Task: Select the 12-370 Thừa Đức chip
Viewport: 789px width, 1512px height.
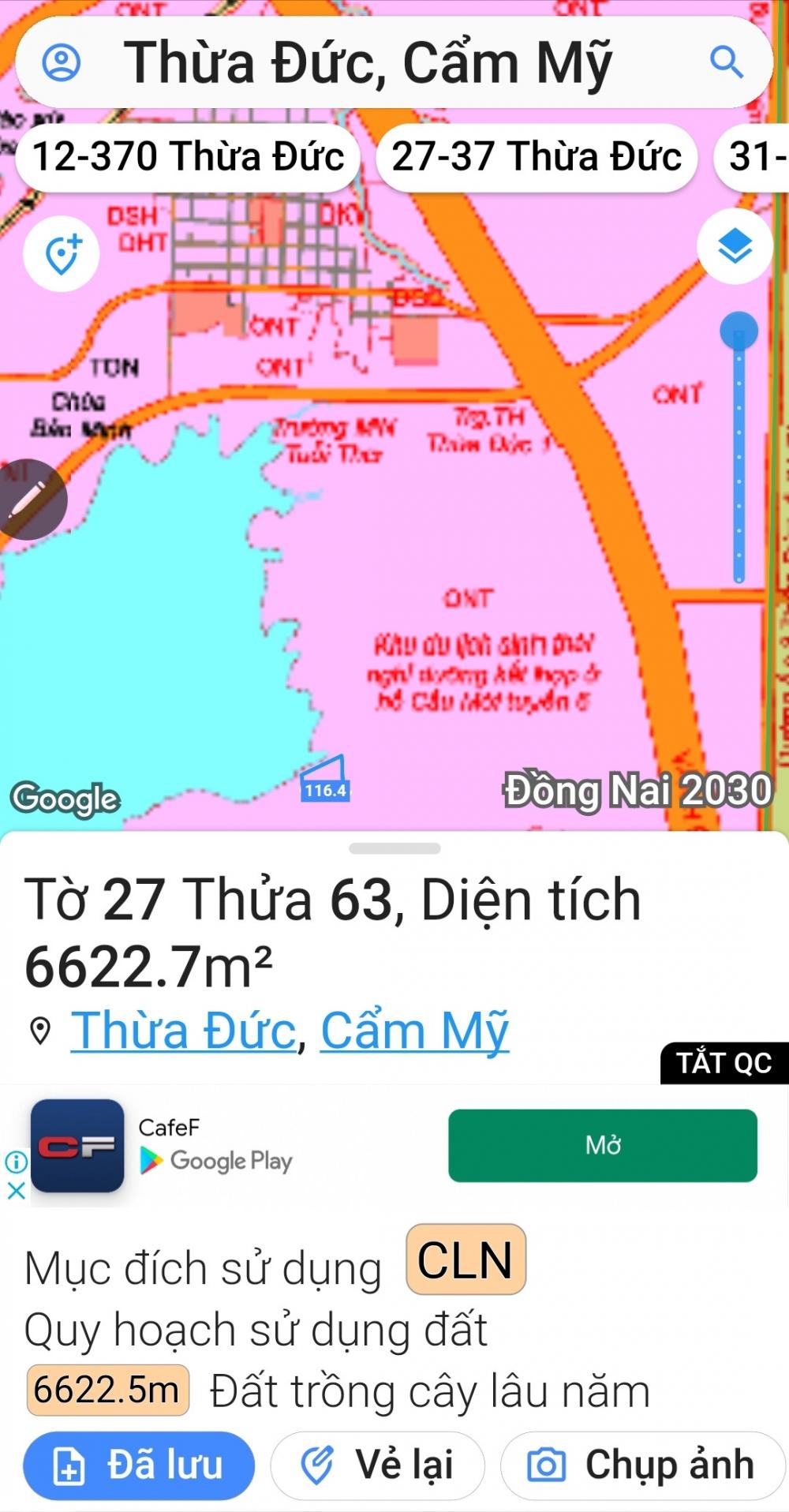Action: pos(189,156)
